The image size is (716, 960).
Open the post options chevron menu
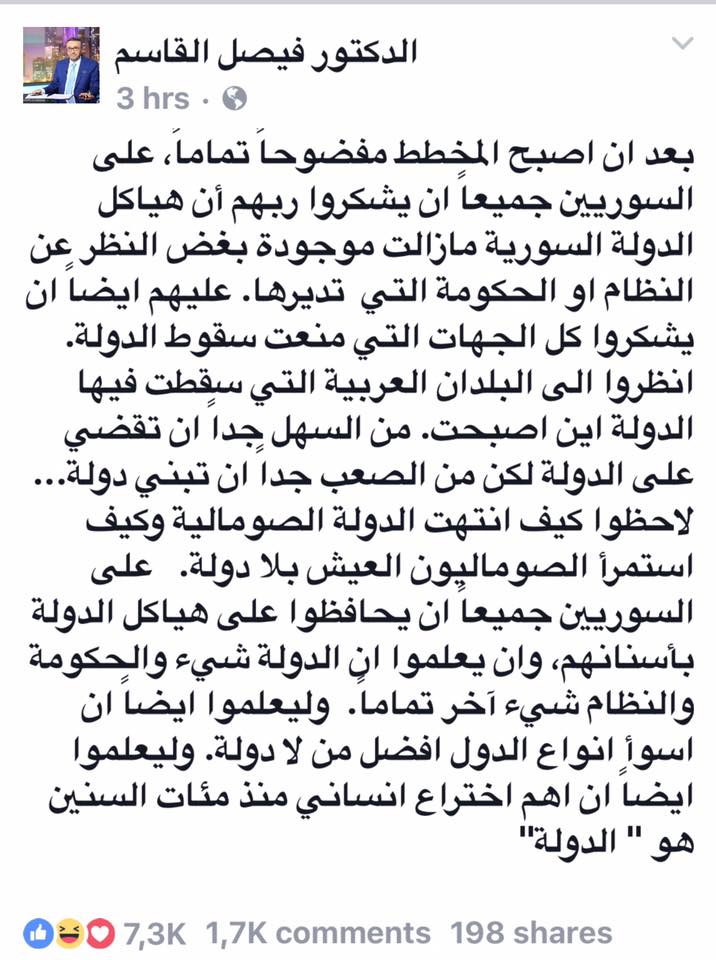[x=682, y=45]
